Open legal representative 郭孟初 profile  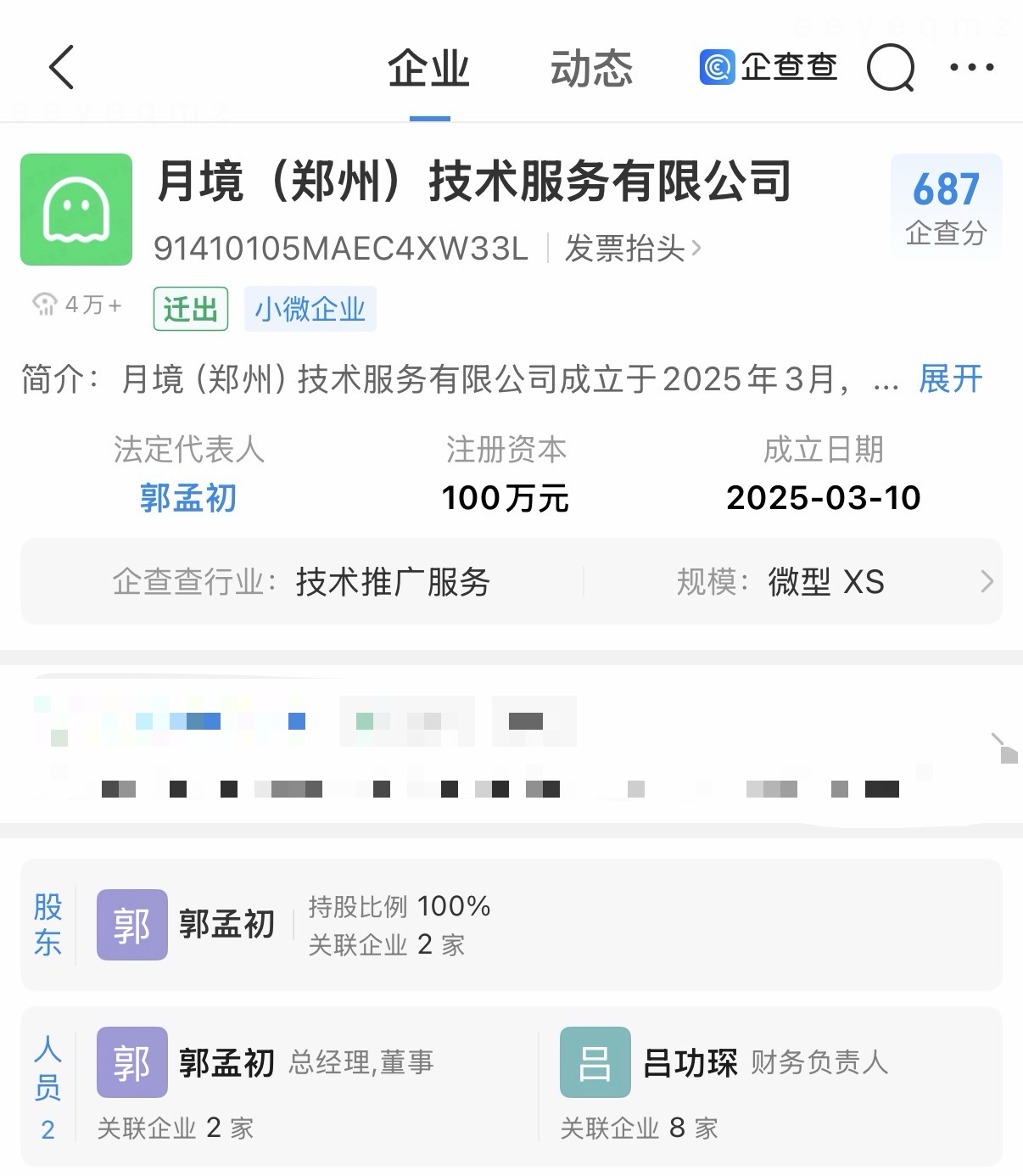pyautogui.click(x=188, y=497)
